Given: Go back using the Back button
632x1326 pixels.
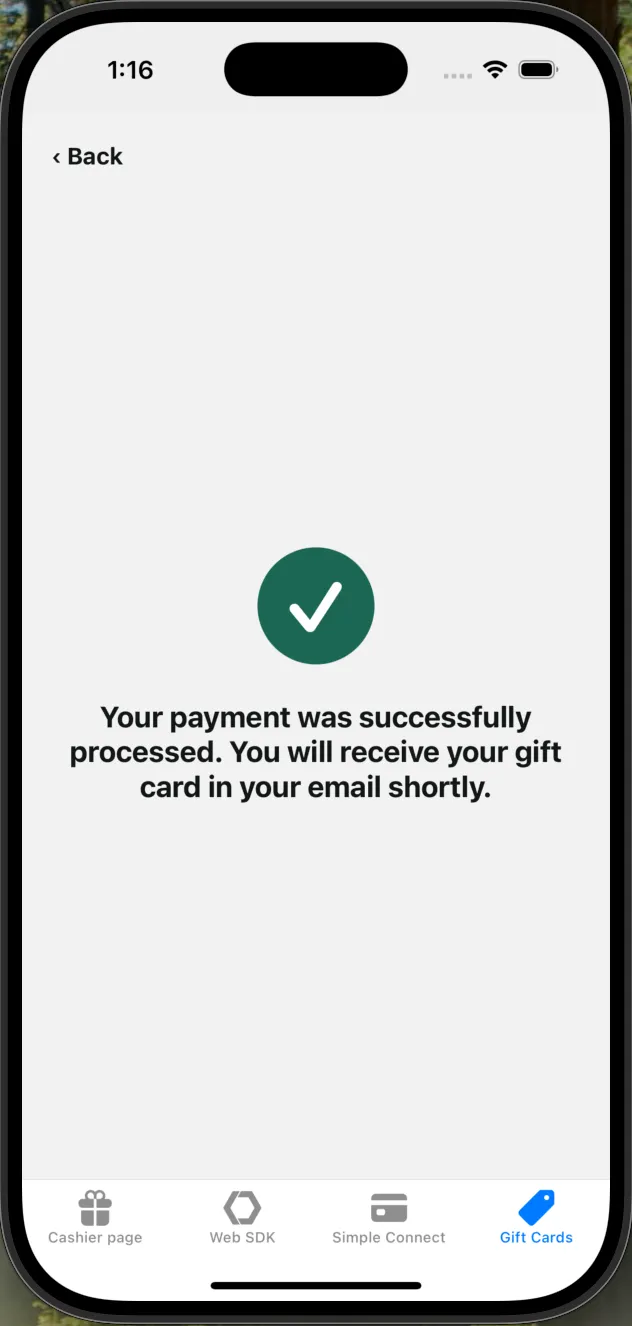Looking at the screenshot, I should coord(88,157).
